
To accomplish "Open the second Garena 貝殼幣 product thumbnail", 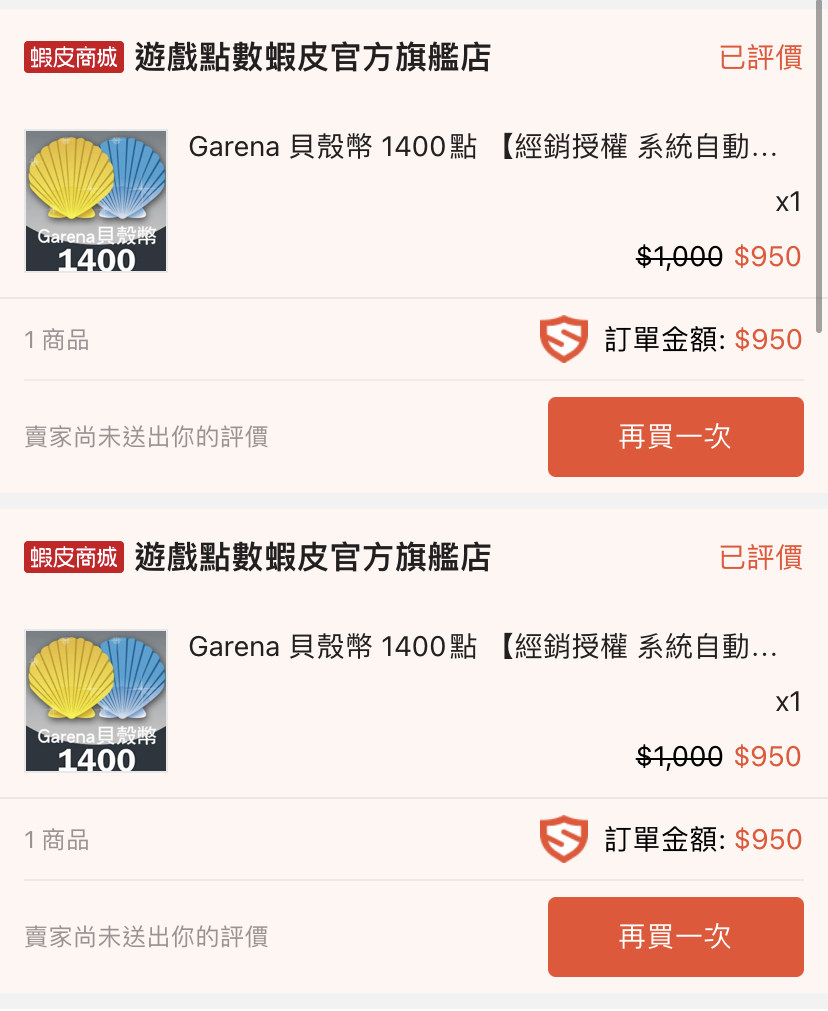I will click(x=95, y=700).
